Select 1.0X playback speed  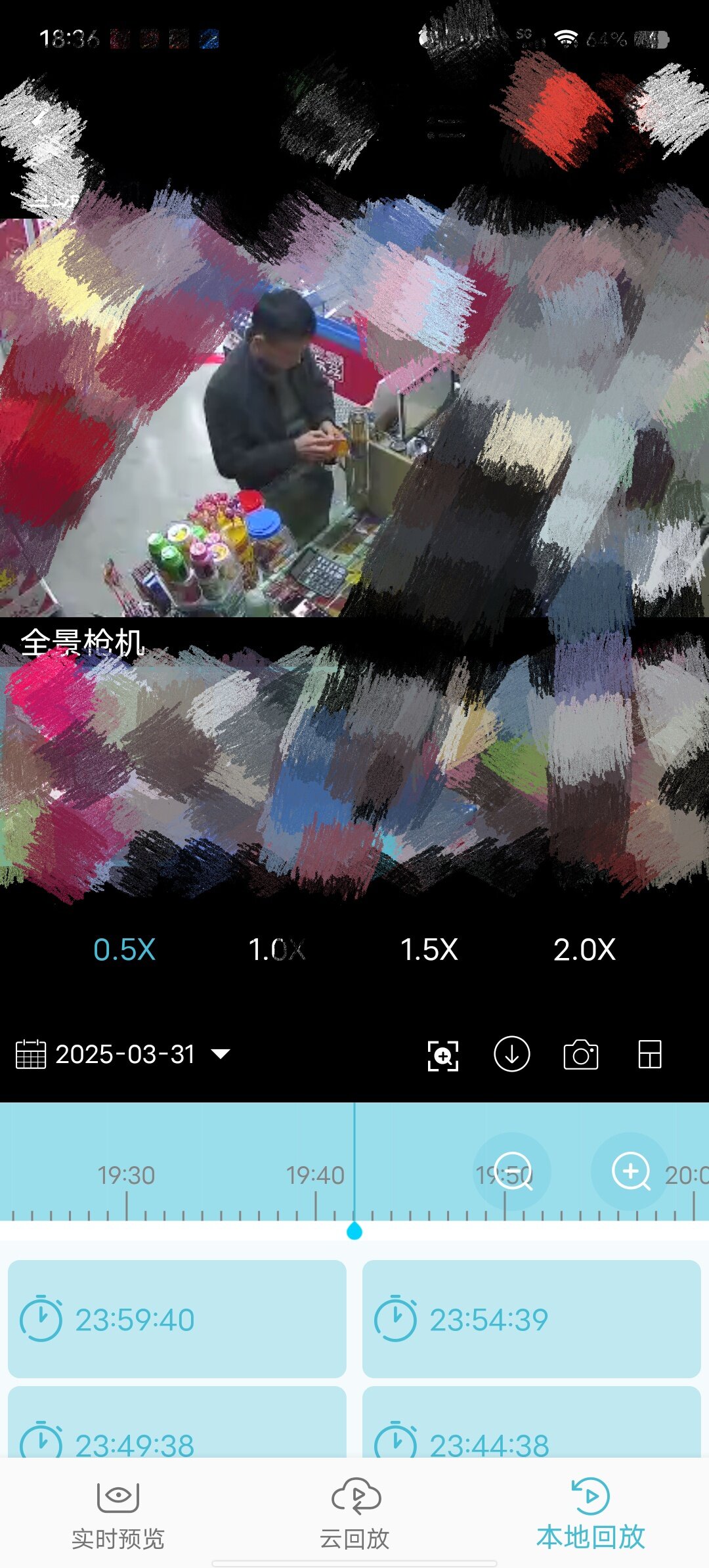click(276, 949)
